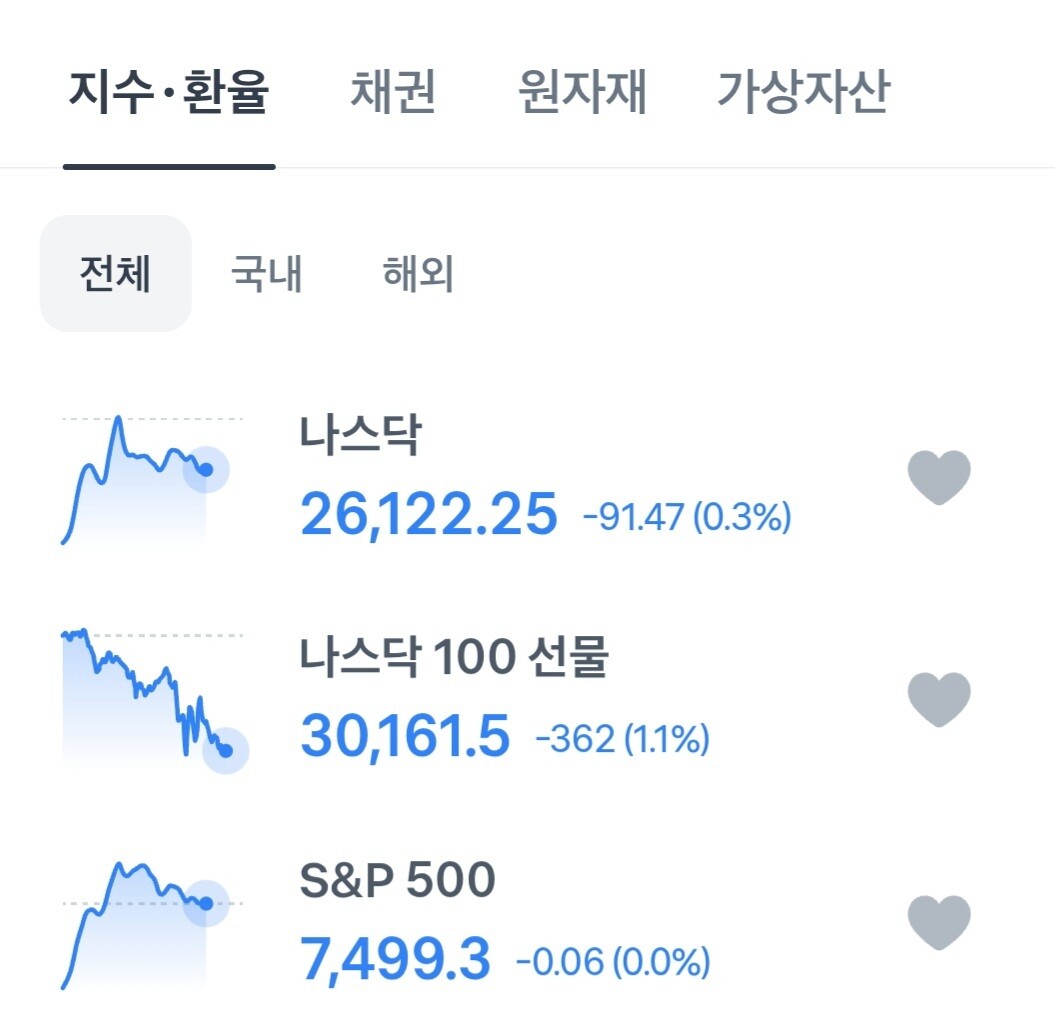Favorite S&P 500 with the heart icon
Screen dimensions: 1055x1025
click(939, 923)
